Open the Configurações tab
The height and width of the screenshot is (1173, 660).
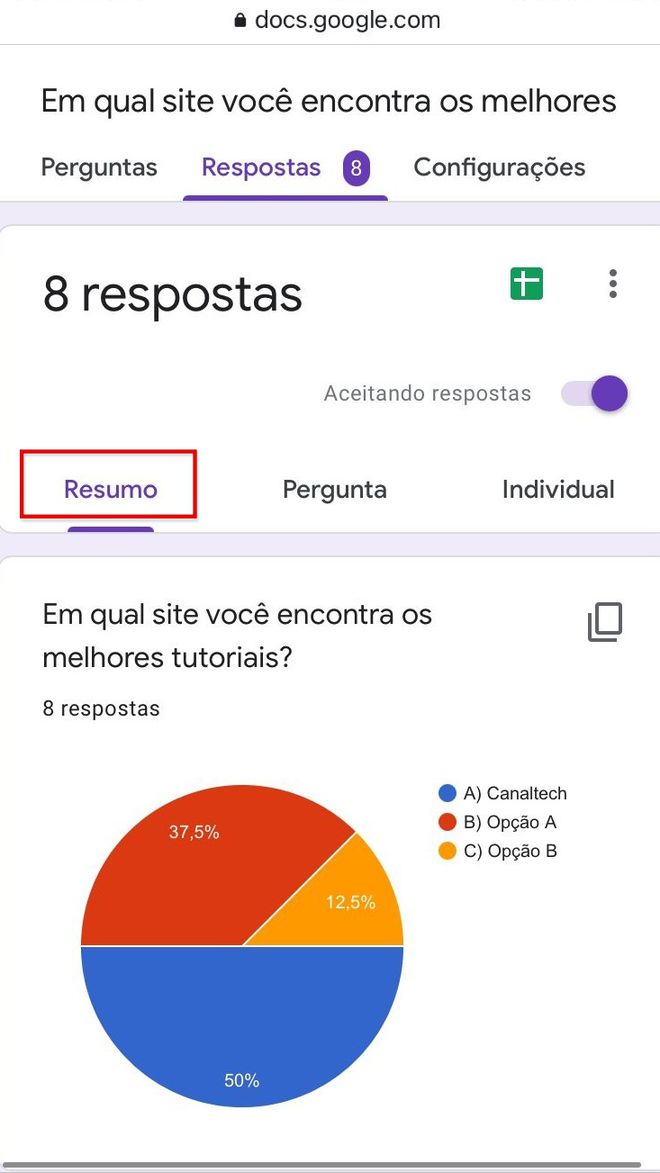click(x=499, y=167)
